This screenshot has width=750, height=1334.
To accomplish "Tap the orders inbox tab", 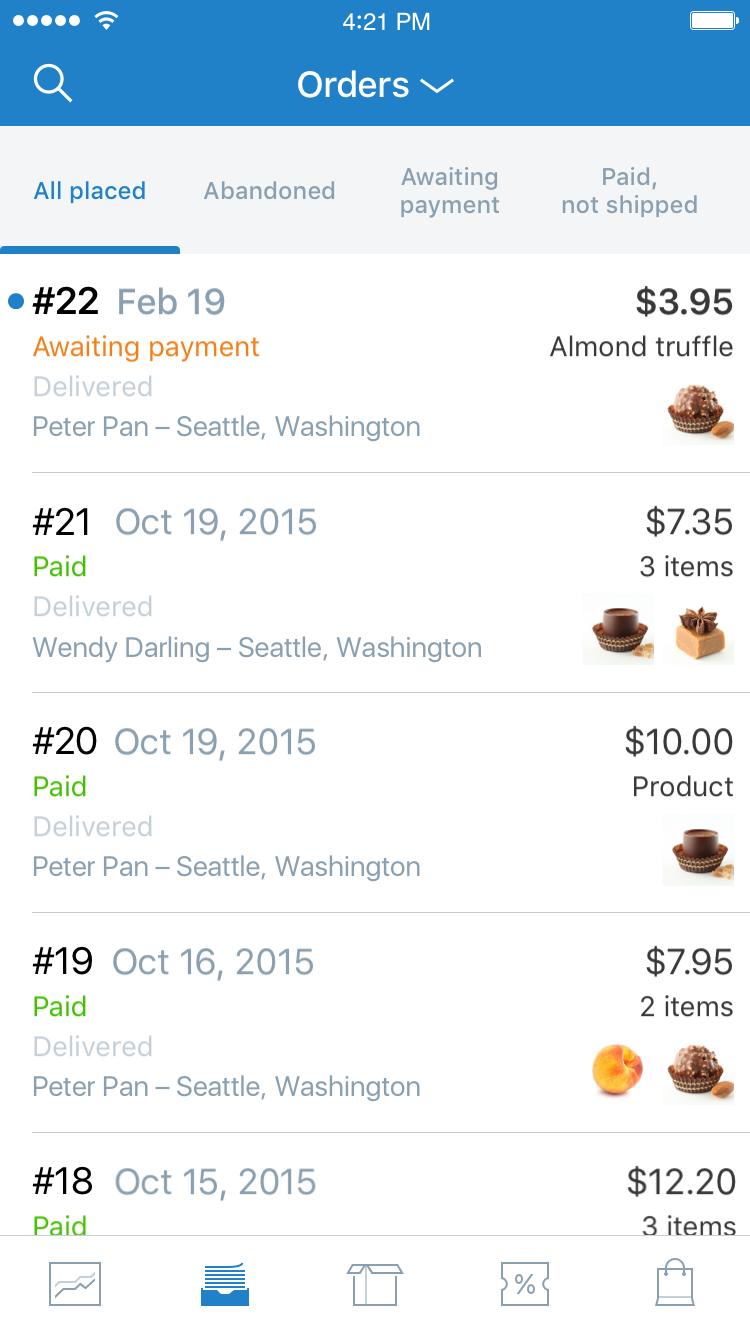I will pyautogui.click(x=225, y=1284).
